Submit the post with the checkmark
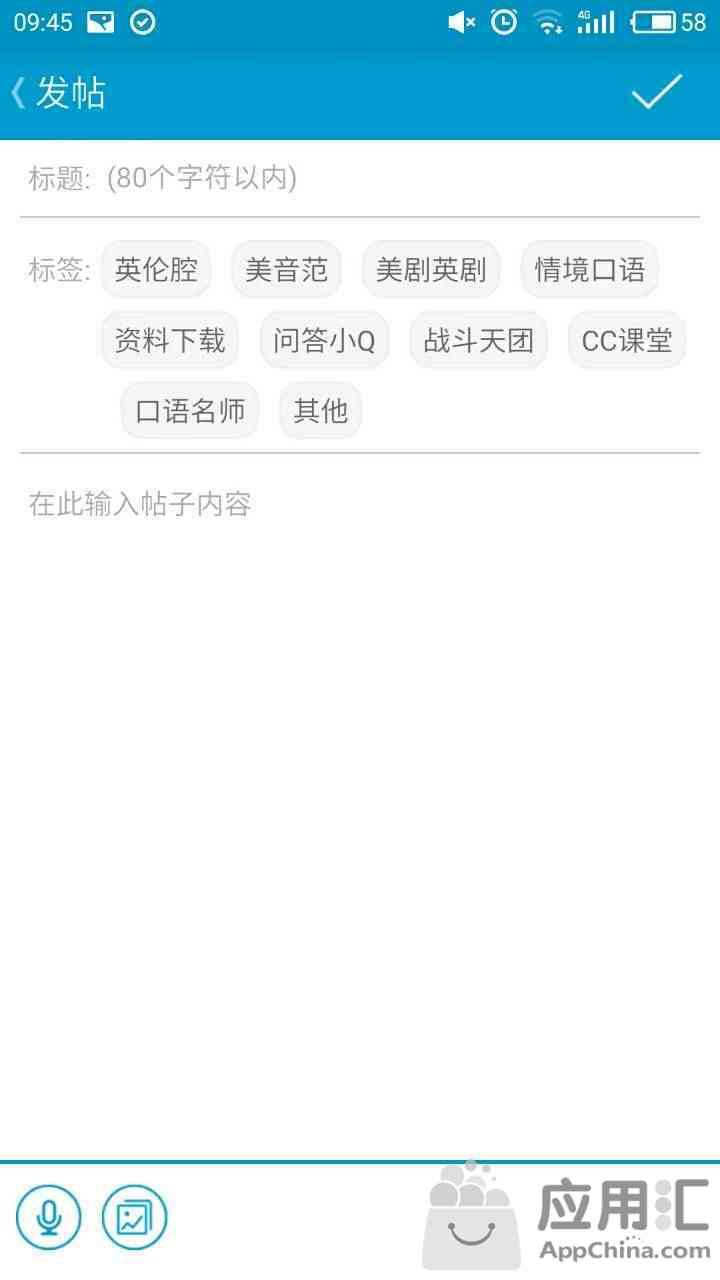720x1280 pixels. [657, 92]
